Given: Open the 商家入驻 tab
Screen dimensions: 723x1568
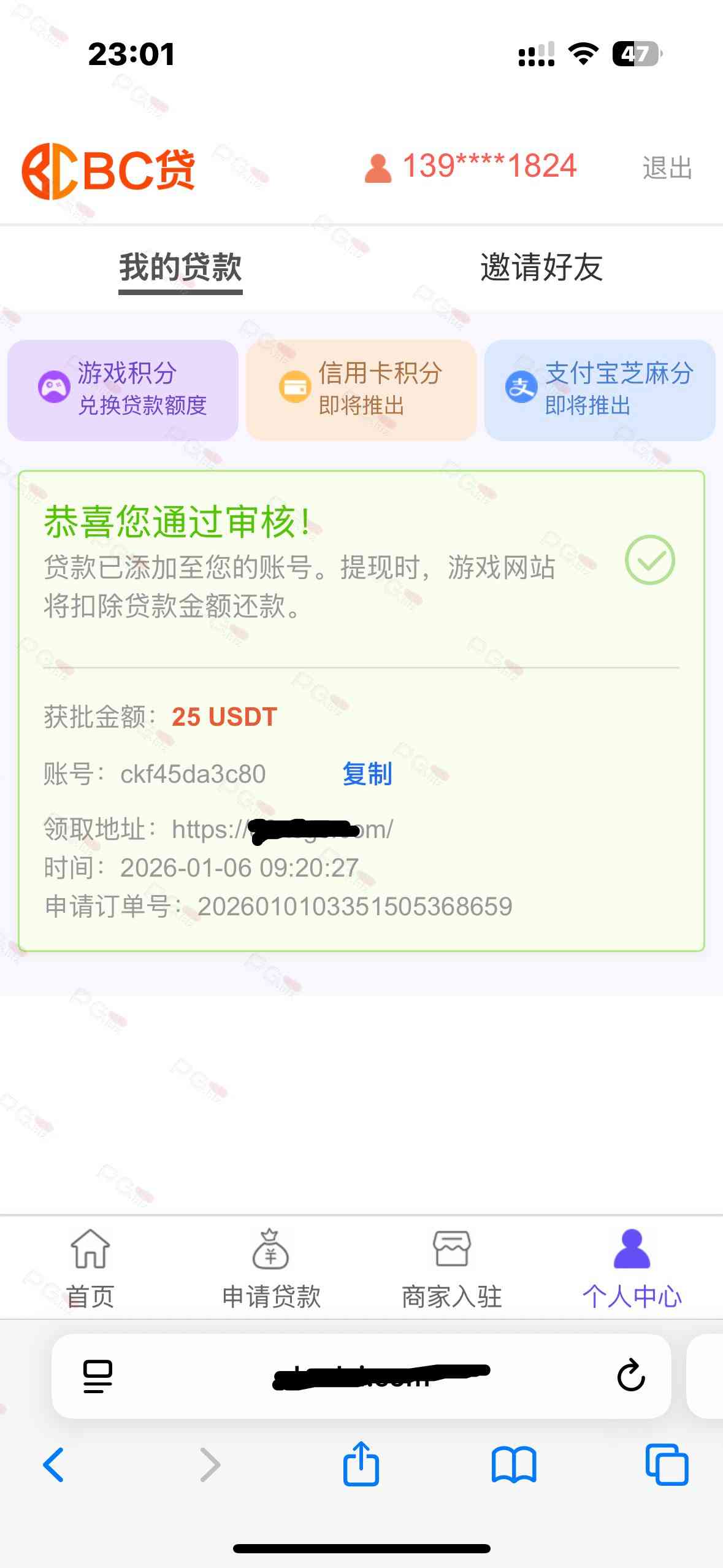Looking at the screenshot, I should pyautogui.click(x=452, y=1269).
